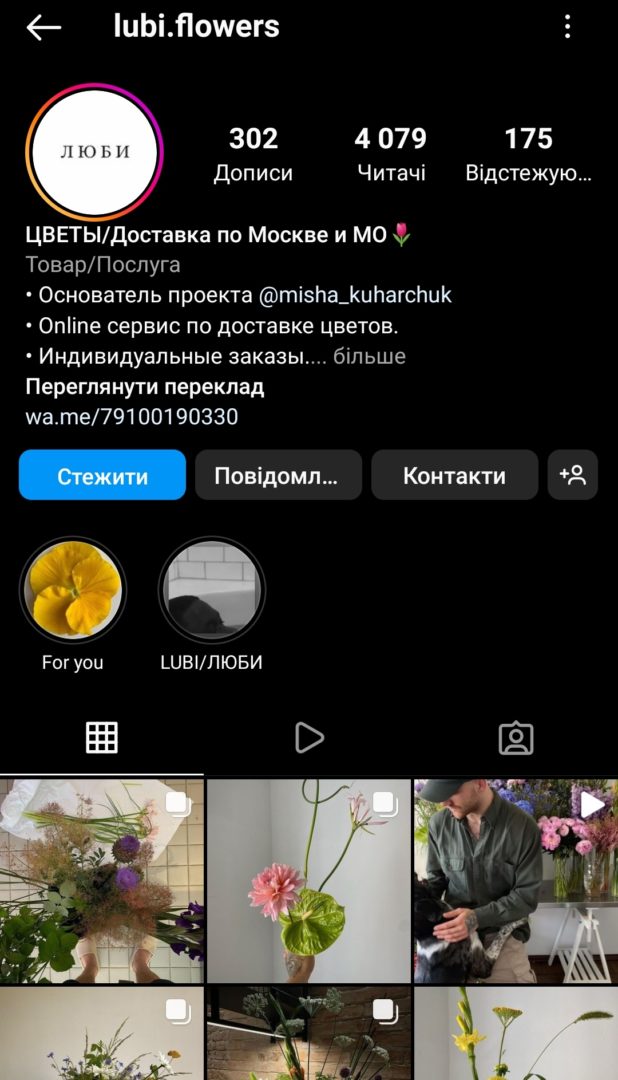
Task: Follow with the Стежити button
Action: pos(102,475)
